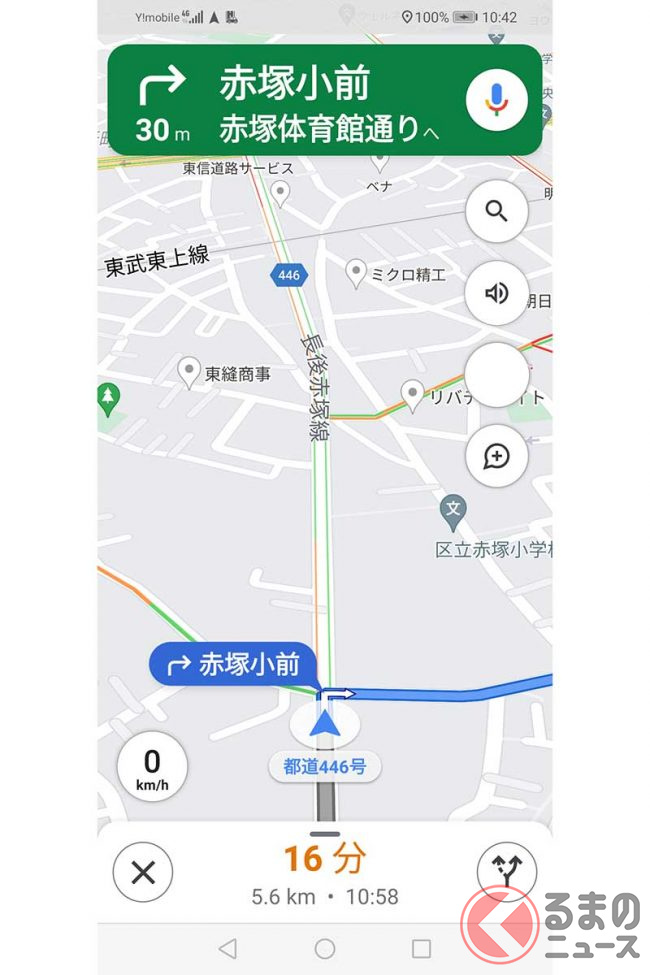Image resolution: width=650 pixels, height=975 pixels.
Task: Tap the speed indicator showing 0 km/h
Action: click(151, 768)
